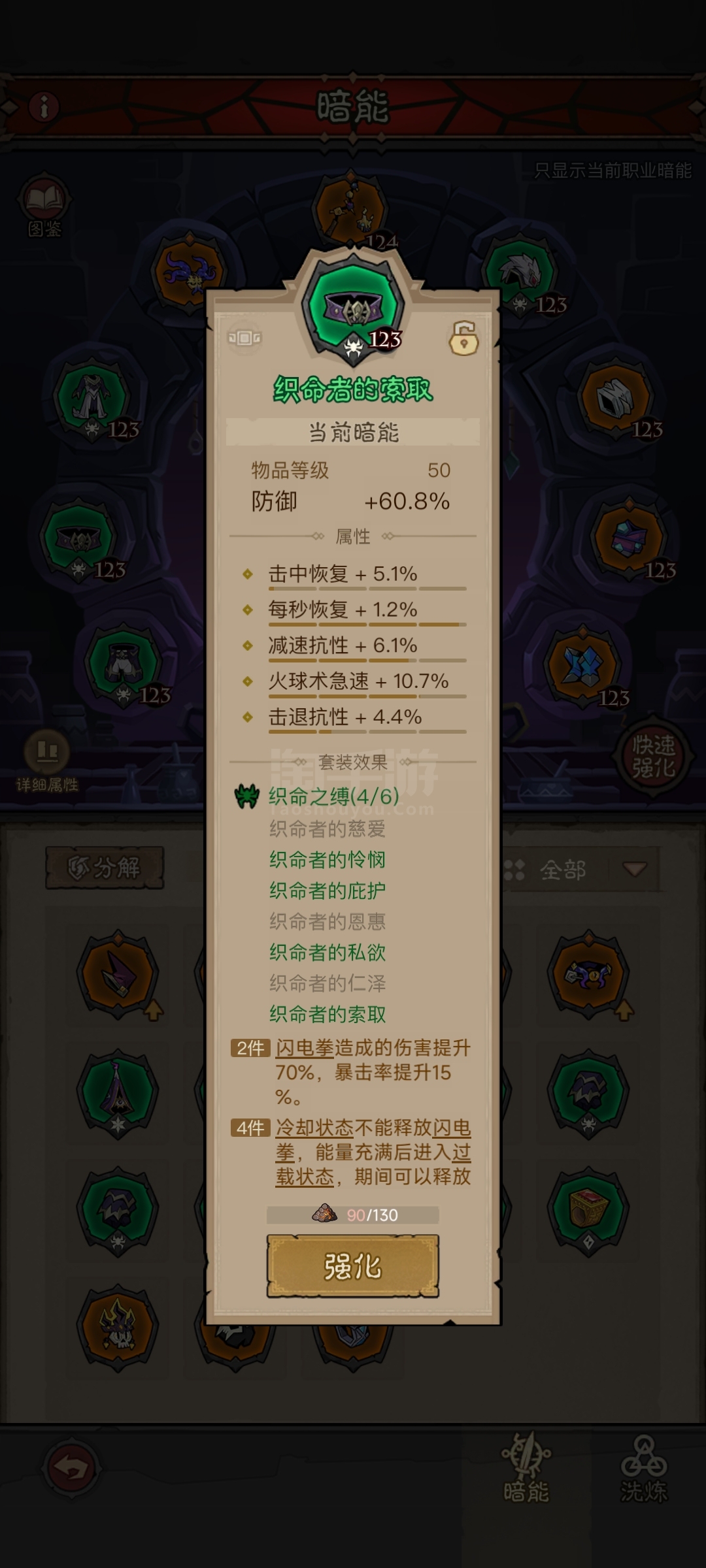Toggle the padlock icon on the item card
The image size is (706, 1568).
coord(463,338)
